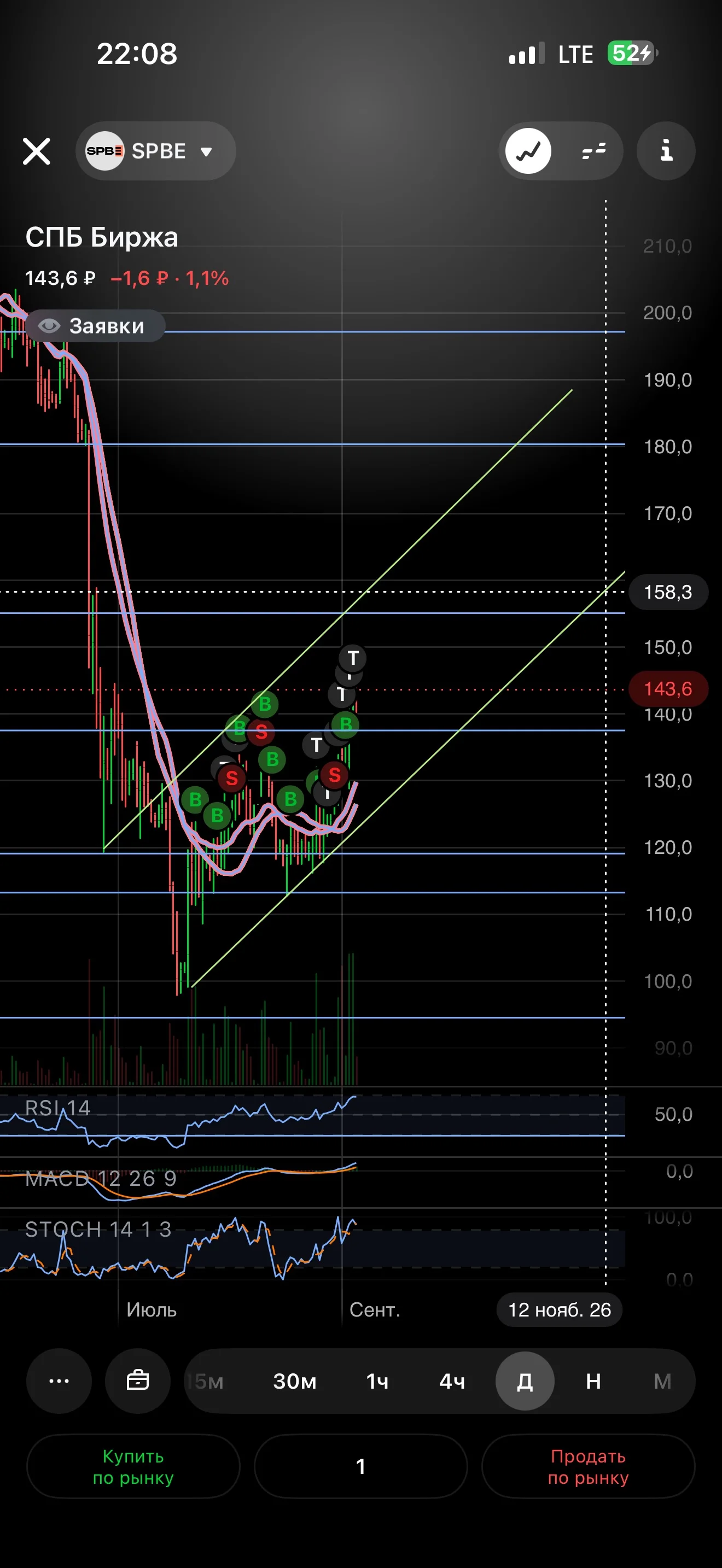This screenshot has width=722, height=1568.
Task: Edit the lot quantity field
Action: point(361,1466)
